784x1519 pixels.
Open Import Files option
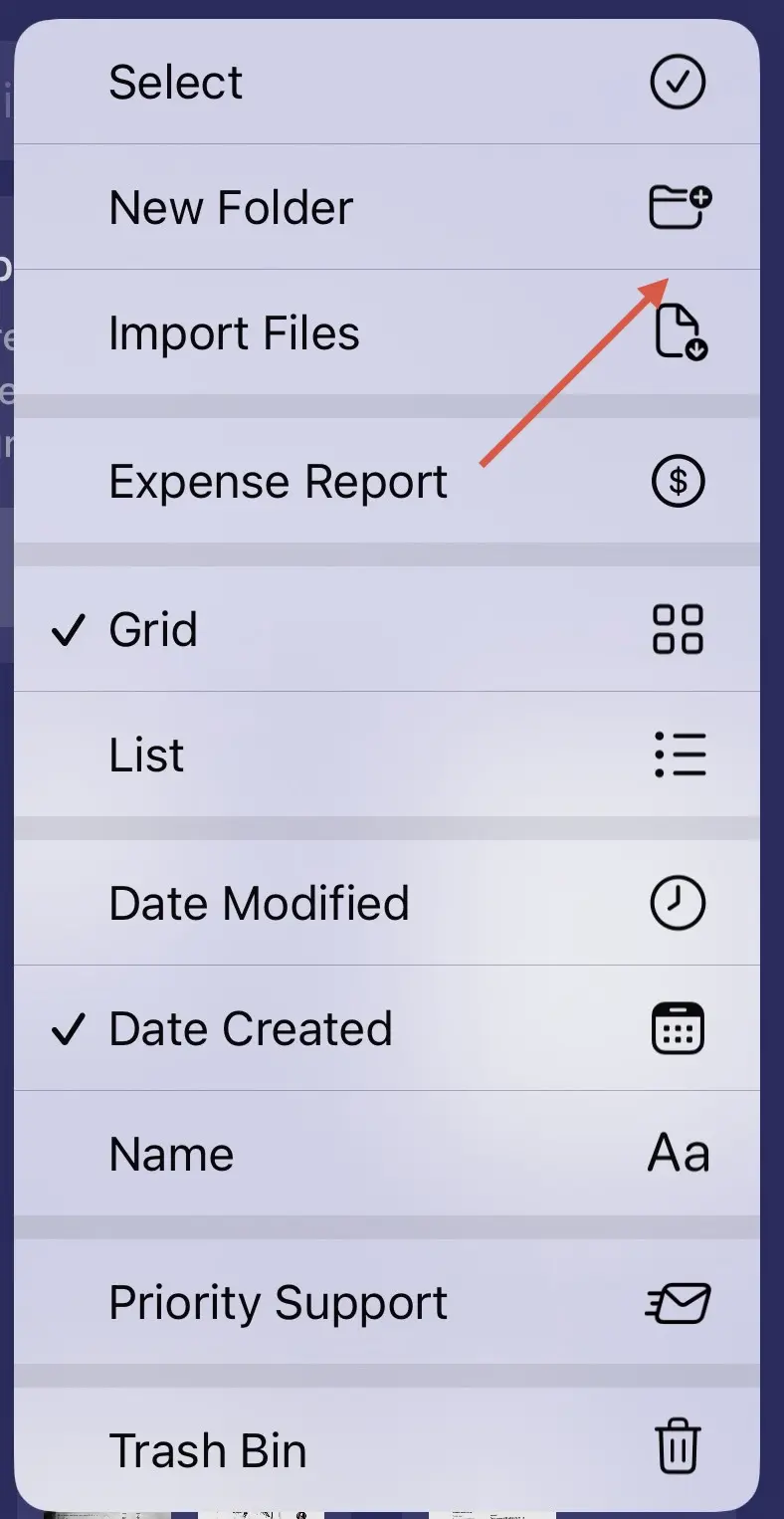386,332
